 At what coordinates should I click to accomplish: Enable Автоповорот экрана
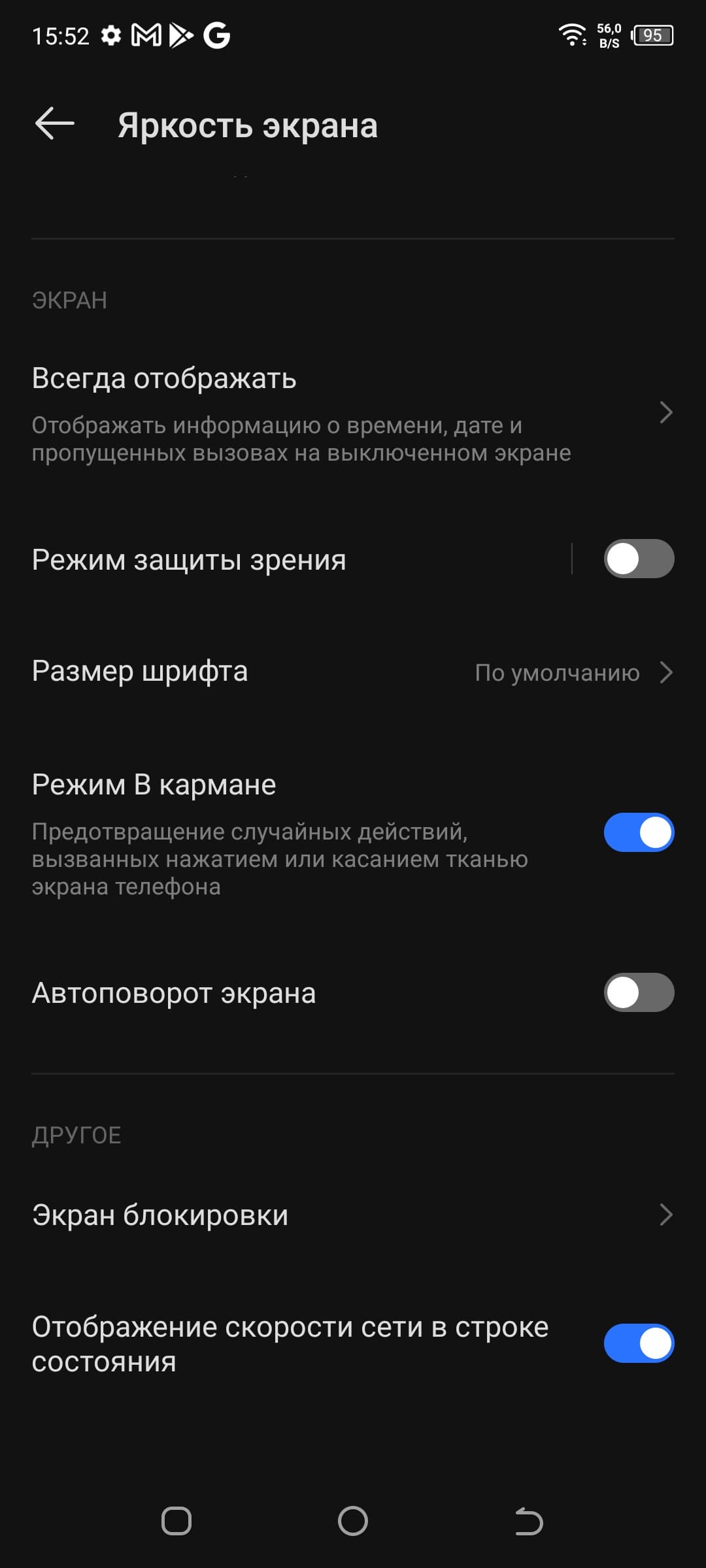point(638,992)
